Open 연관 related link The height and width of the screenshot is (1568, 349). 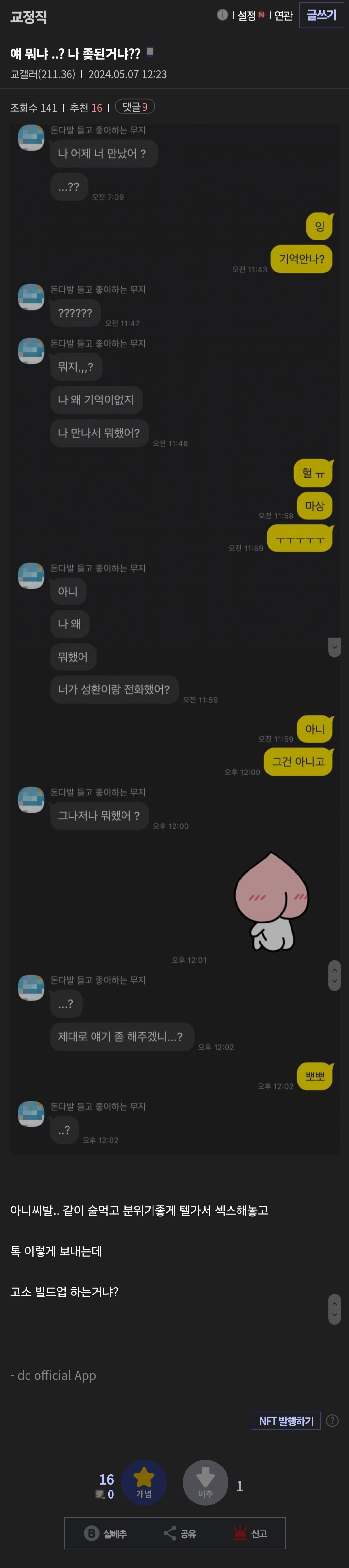click(x=283, y=16)
